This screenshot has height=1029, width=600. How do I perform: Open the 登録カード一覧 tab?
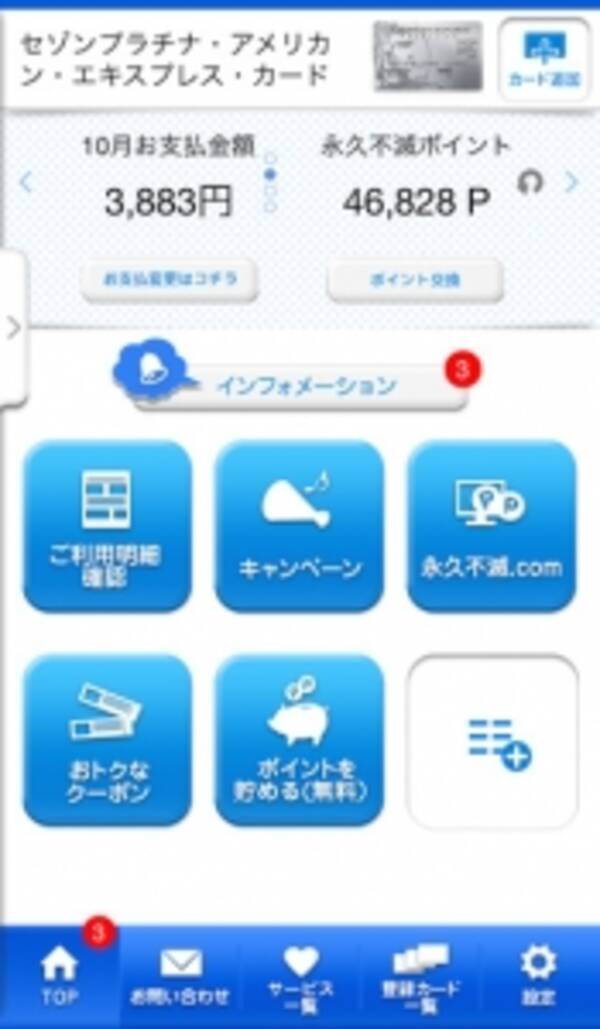tap(420, 975)
